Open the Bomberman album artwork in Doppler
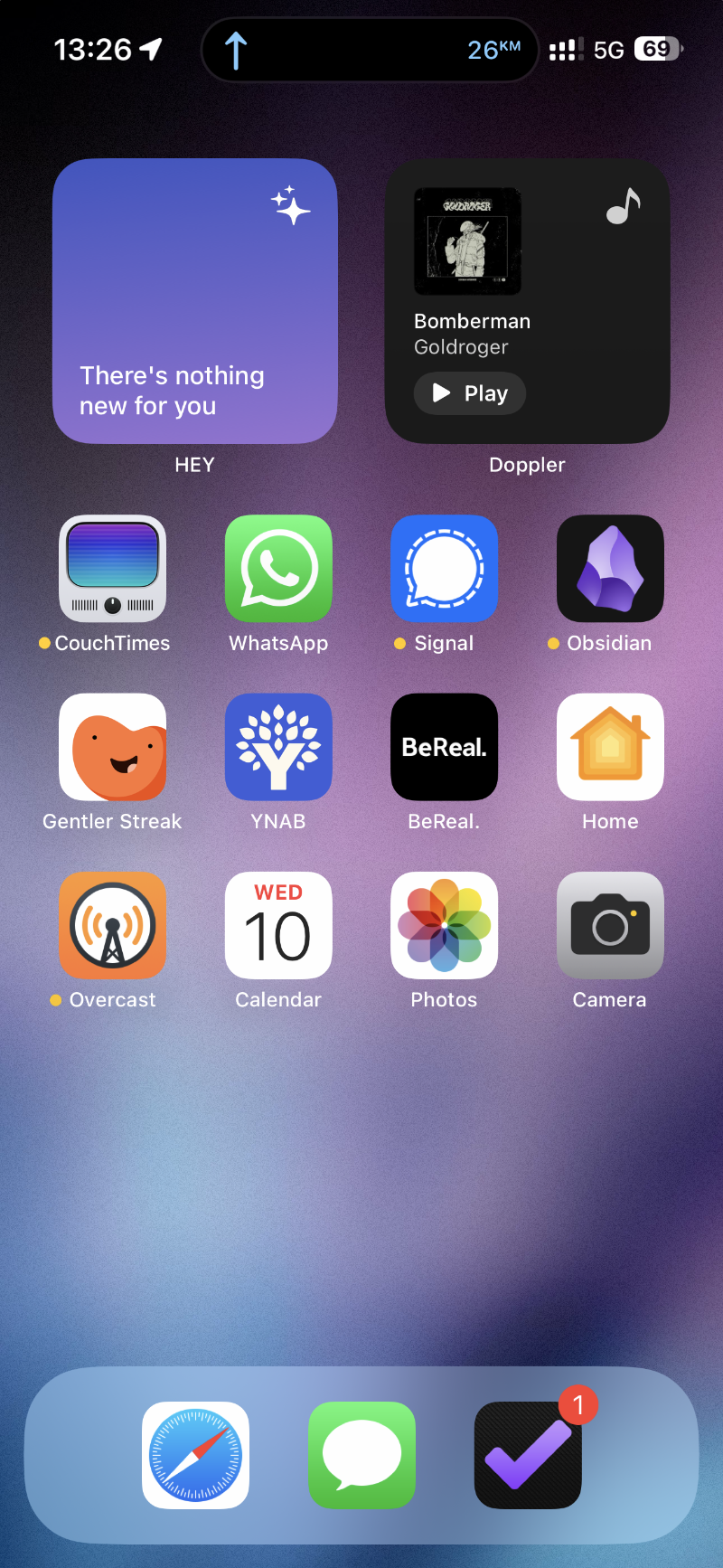Viewport: 723px width, 1568px height. point(467,241)
